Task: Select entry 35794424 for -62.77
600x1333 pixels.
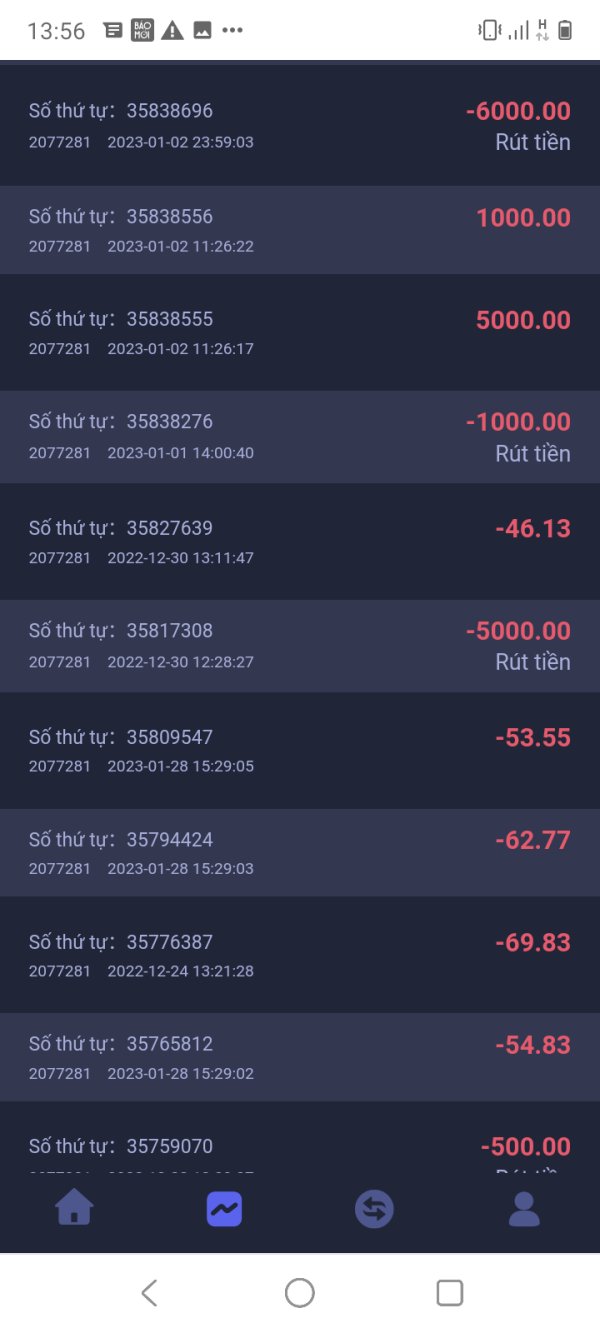Action: pyautogui.click(x=300, y=852)
